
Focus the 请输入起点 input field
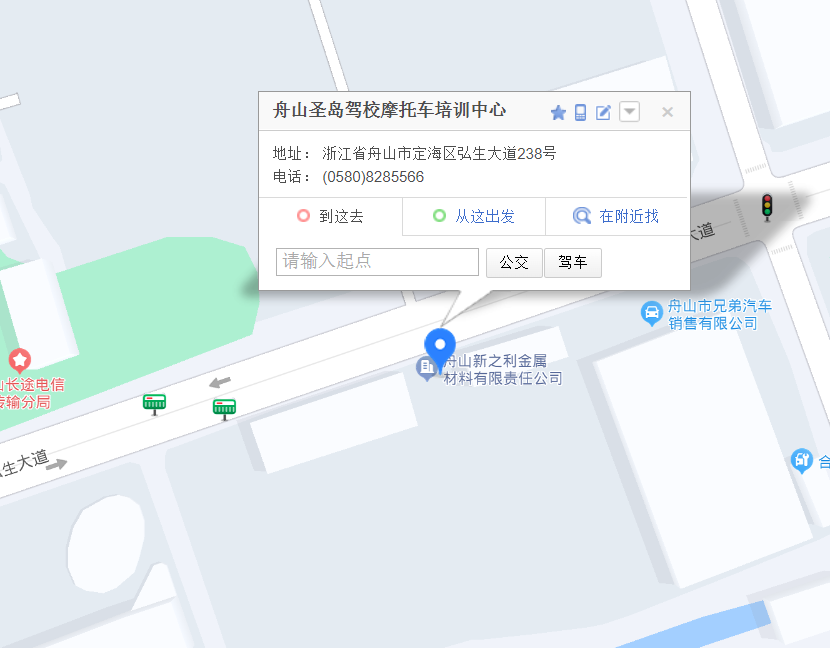377,262
